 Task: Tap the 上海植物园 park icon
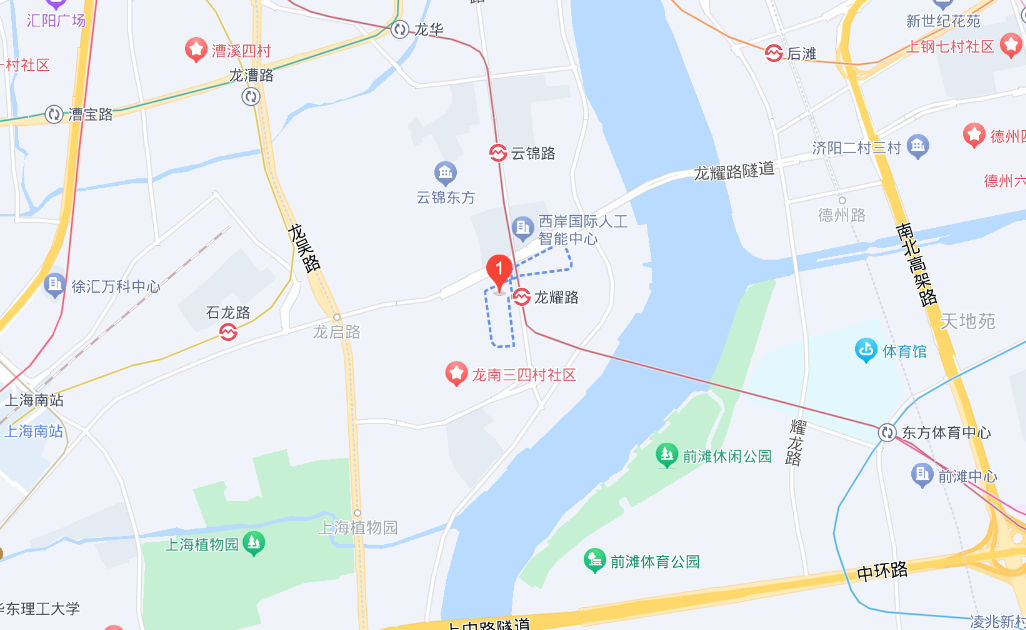255,544
